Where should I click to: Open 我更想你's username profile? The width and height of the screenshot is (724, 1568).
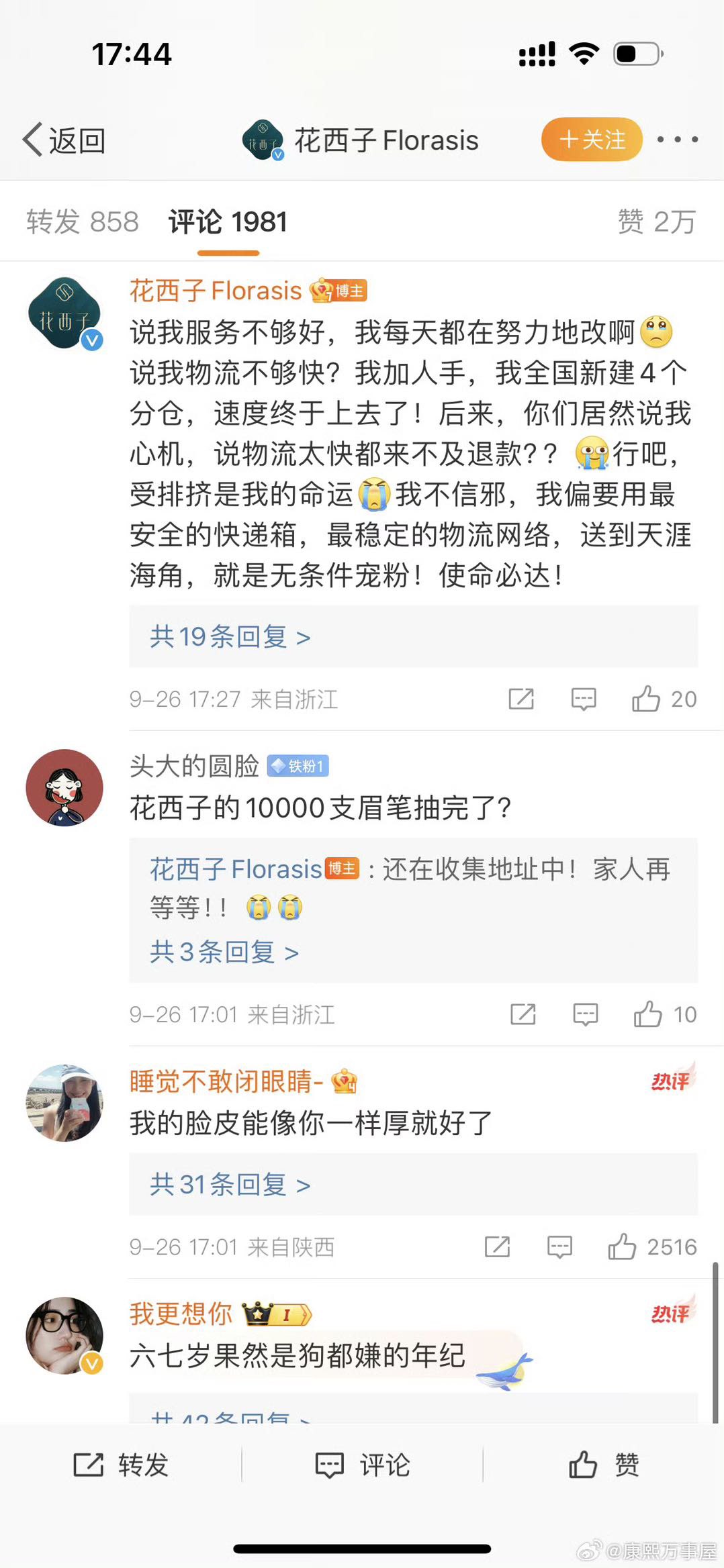pos(181,1314)
